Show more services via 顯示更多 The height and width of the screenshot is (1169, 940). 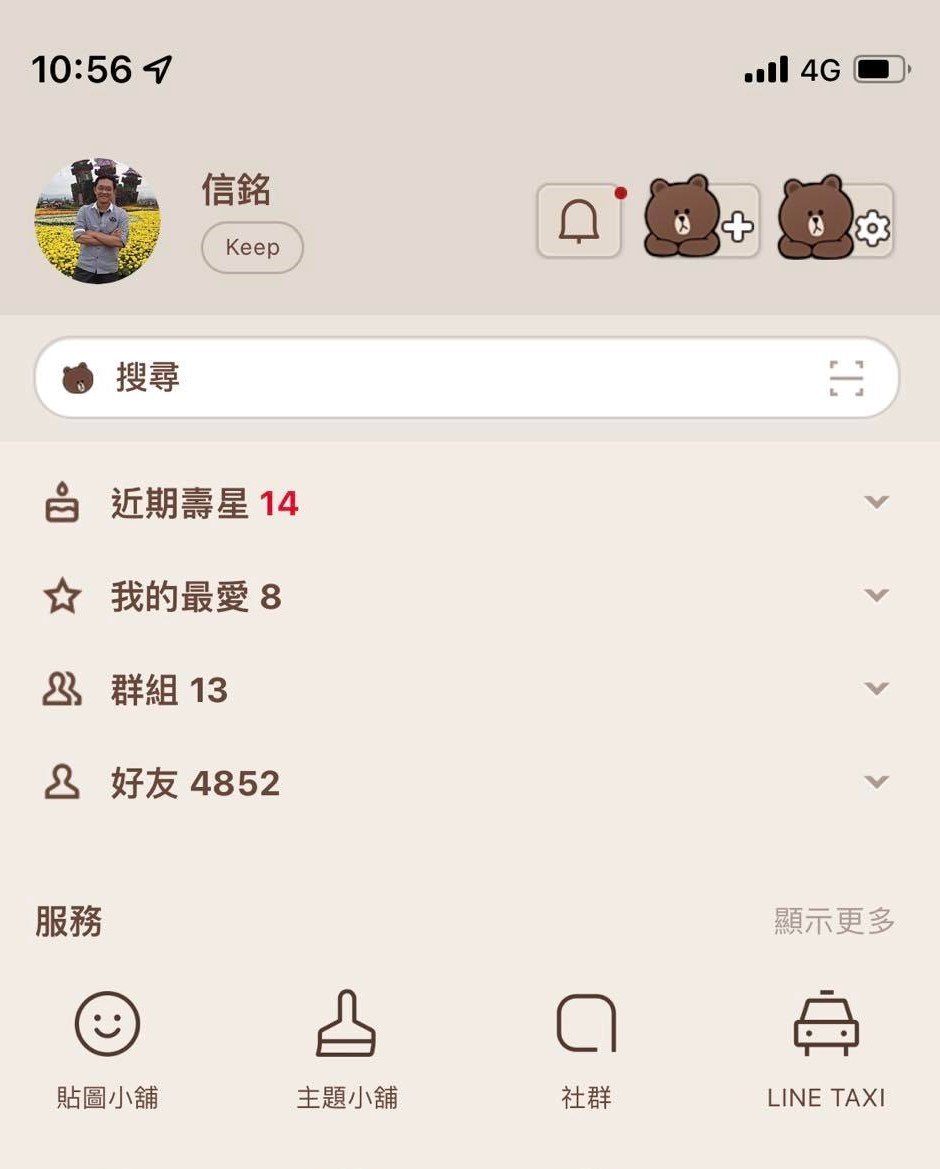click(834, 921)
